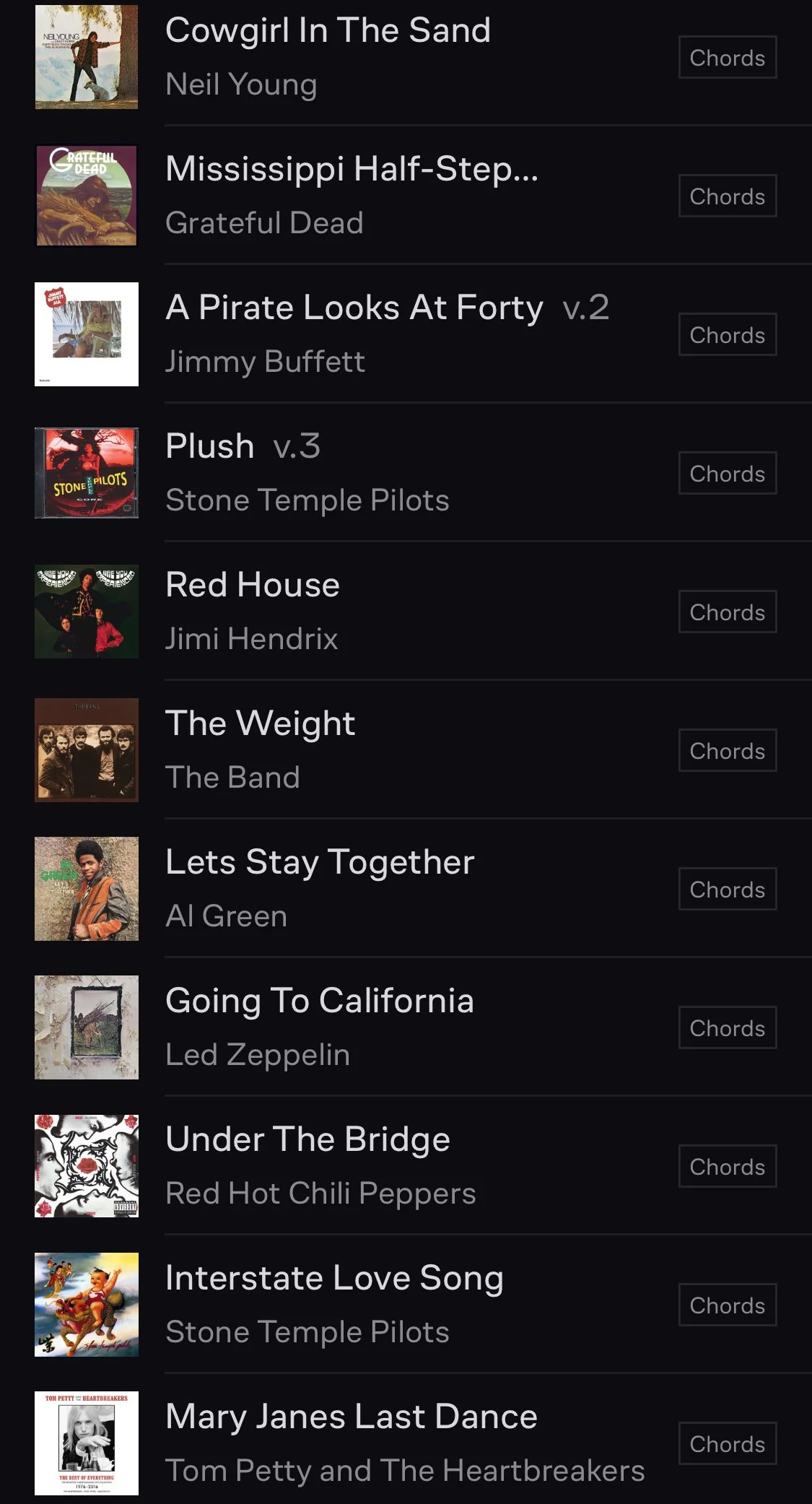Open Mary Janes Last Dance by Tom Petty
This screenshot has width=812, height=1504.
coord(351,1417)
